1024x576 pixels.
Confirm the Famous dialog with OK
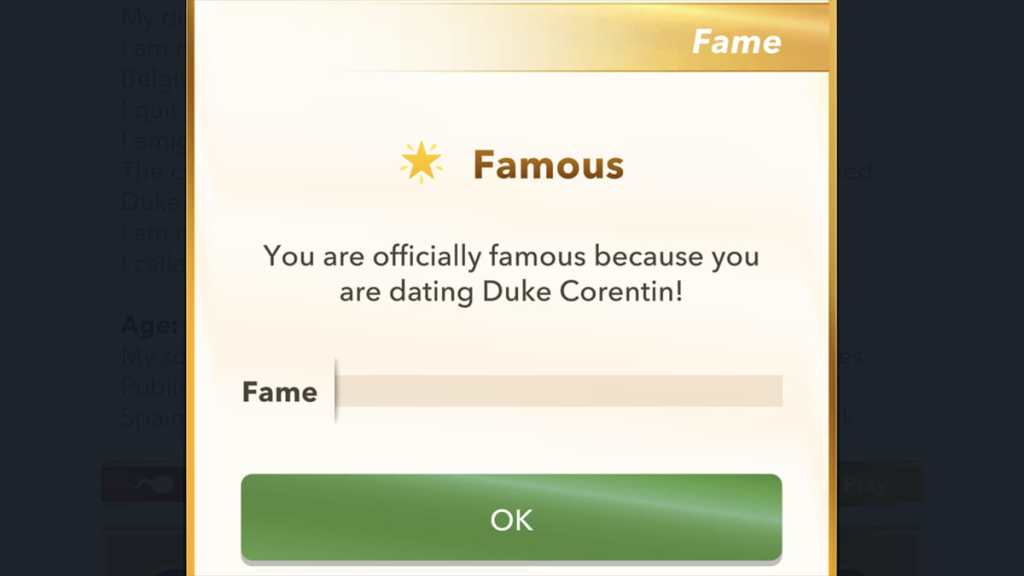pos(511,518)
